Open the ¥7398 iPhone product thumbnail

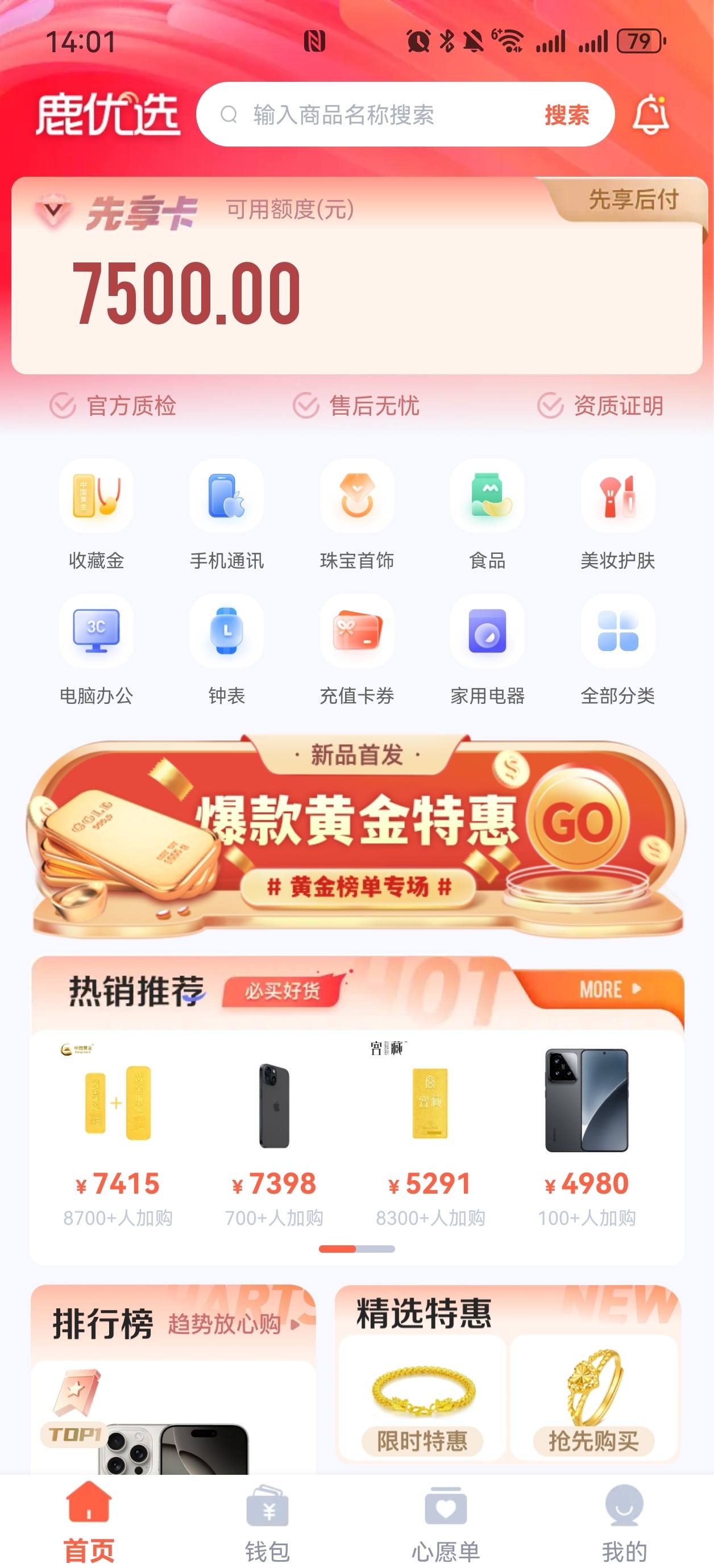pyautogui.click(x=273, y=1105)
